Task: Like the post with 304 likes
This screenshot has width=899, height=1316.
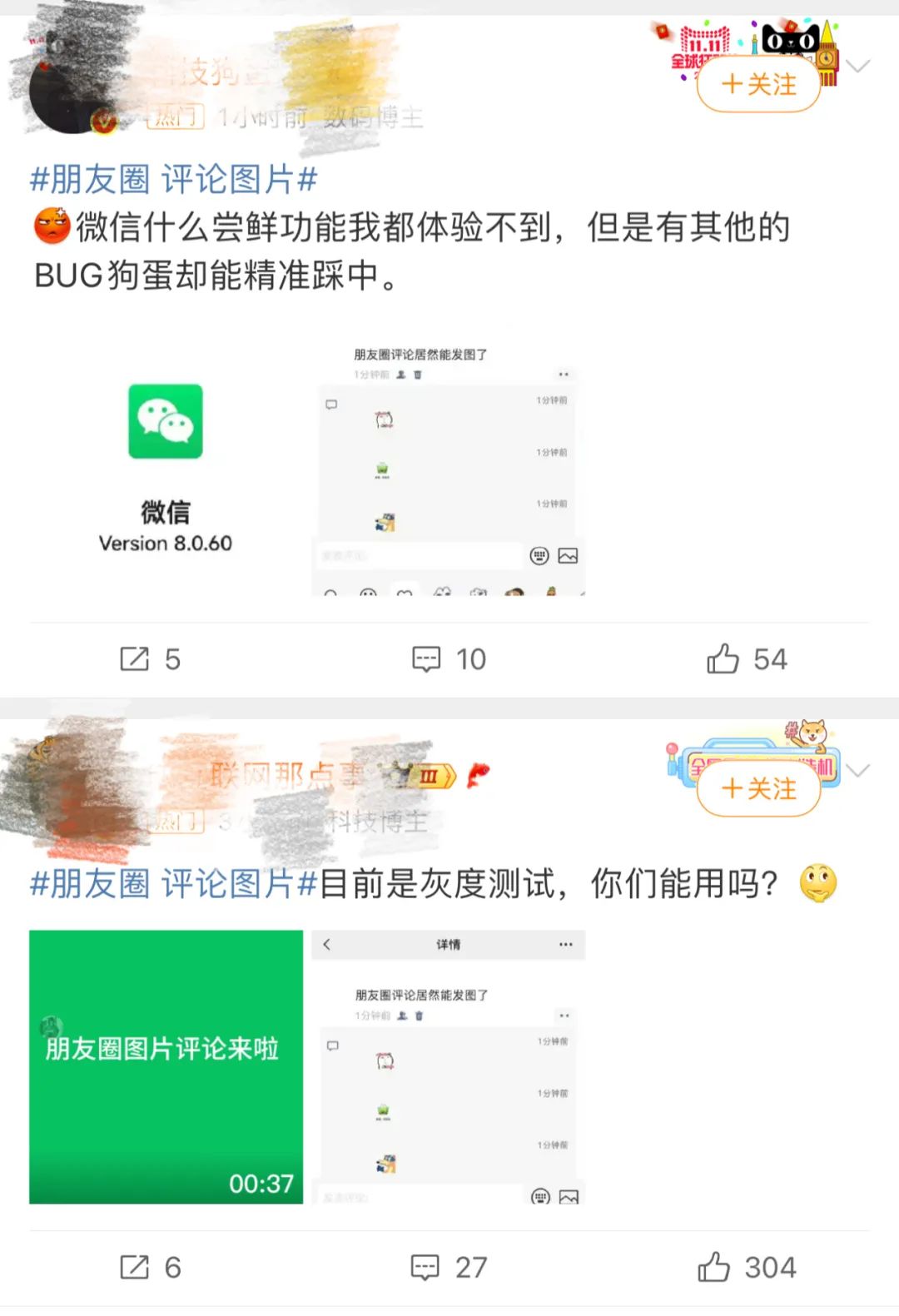Action: coord(746,1267)
